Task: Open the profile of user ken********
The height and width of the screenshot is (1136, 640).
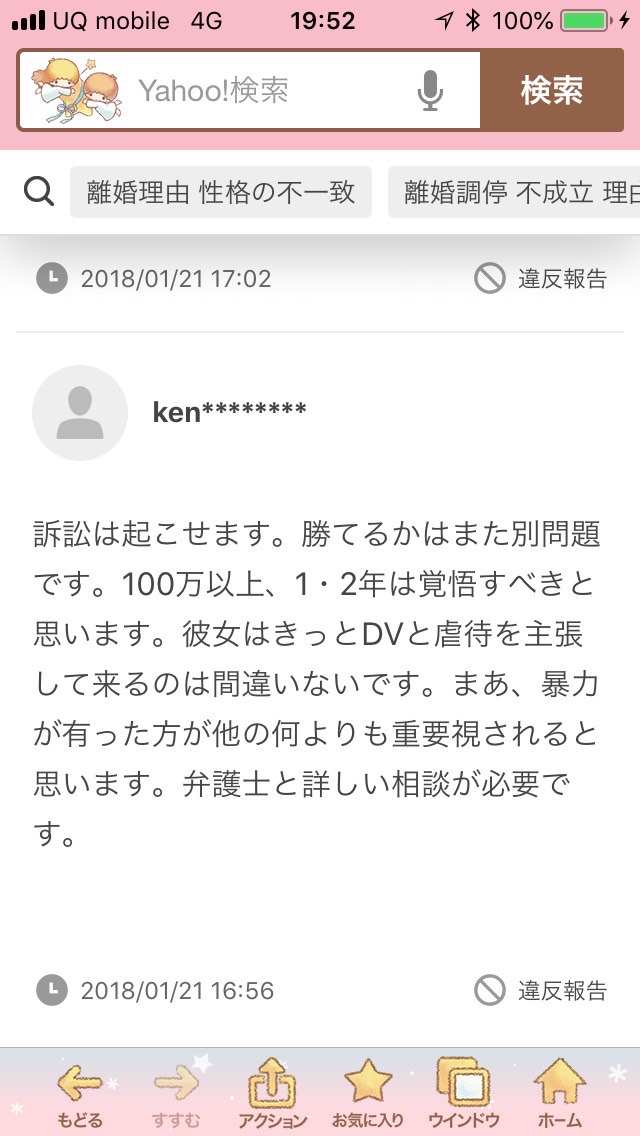Action: 229,412
